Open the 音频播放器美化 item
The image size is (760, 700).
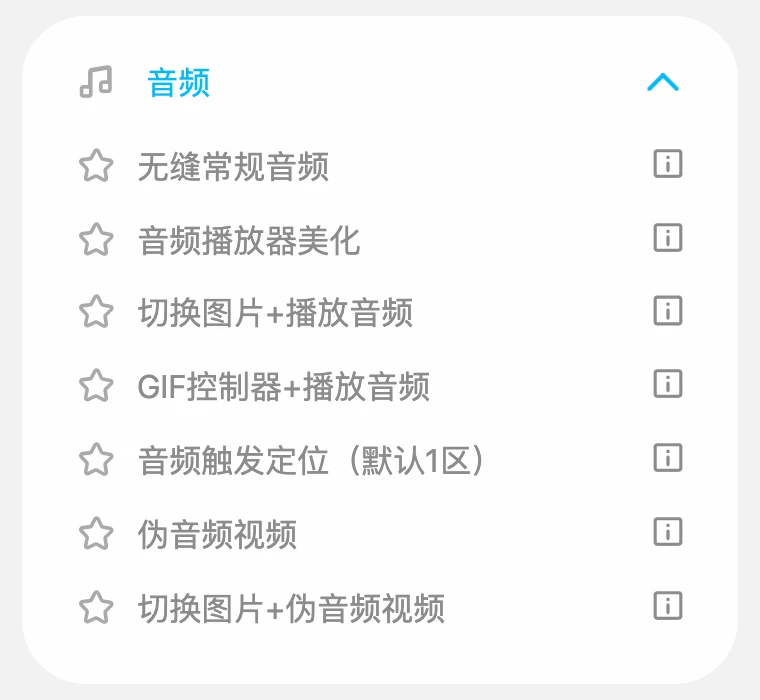coord(249,241)
